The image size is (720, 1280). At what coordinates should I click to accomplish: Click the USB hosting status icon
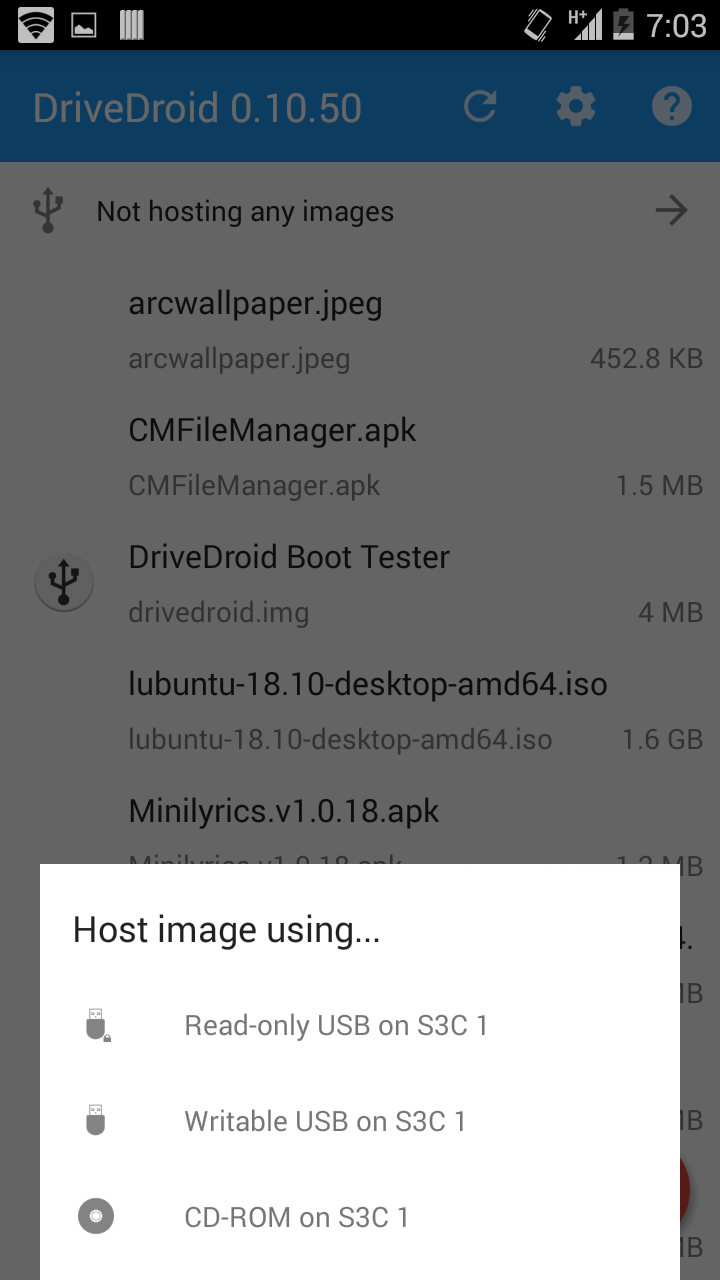[48, 210]
